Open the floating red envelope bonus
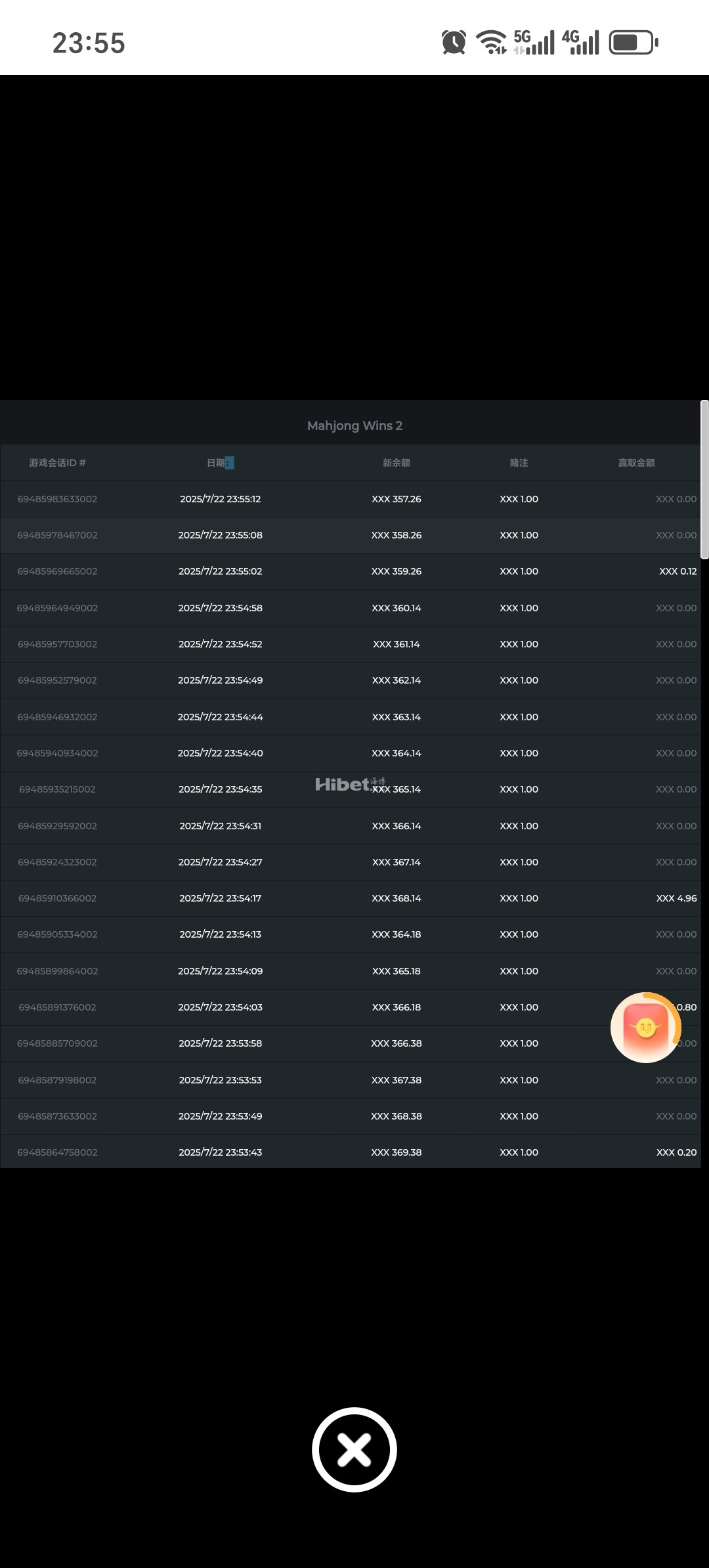Image resolution: width=709 pixels, height=1568 pixels. (x=645, y=1027)
